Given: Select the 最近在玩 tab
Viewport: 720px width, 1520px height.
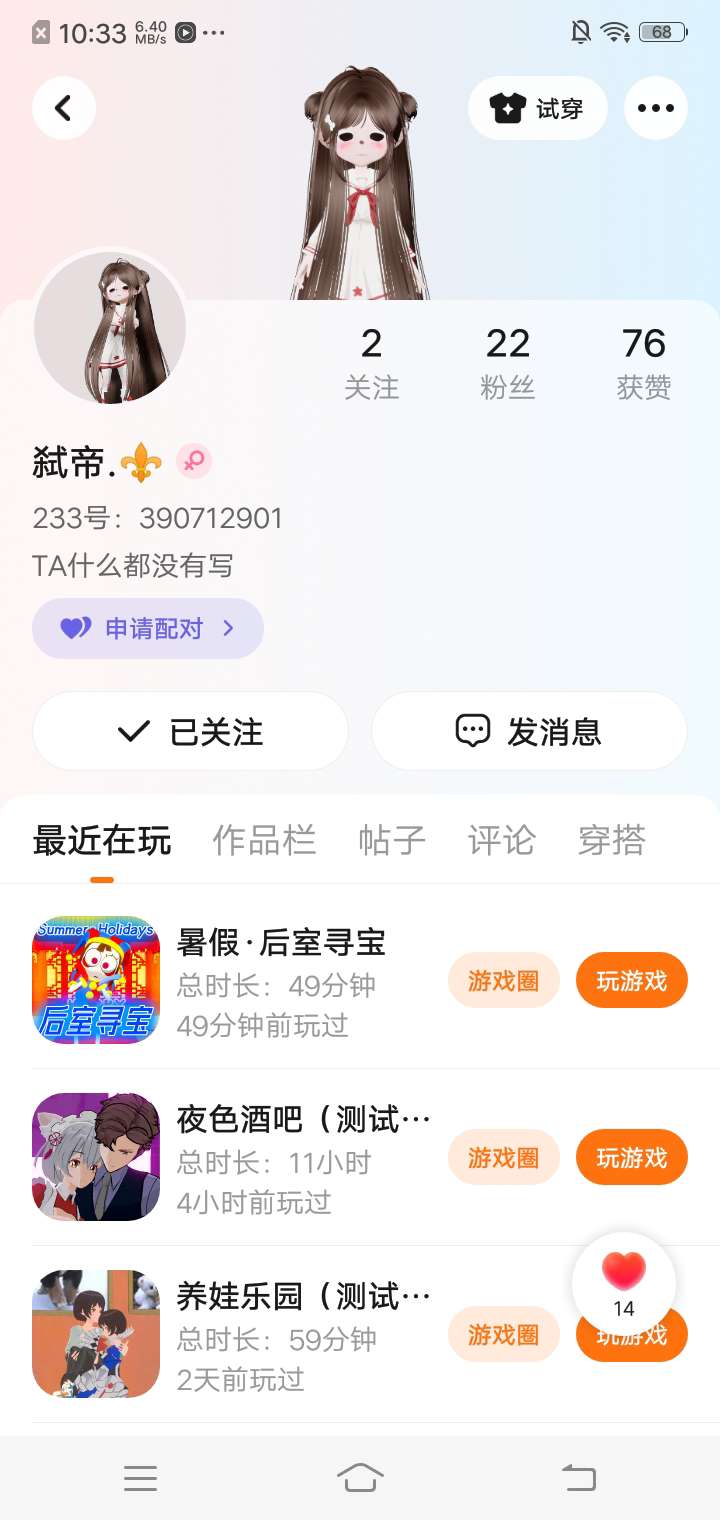Looking at the screenshot, I should coord(102,840).
